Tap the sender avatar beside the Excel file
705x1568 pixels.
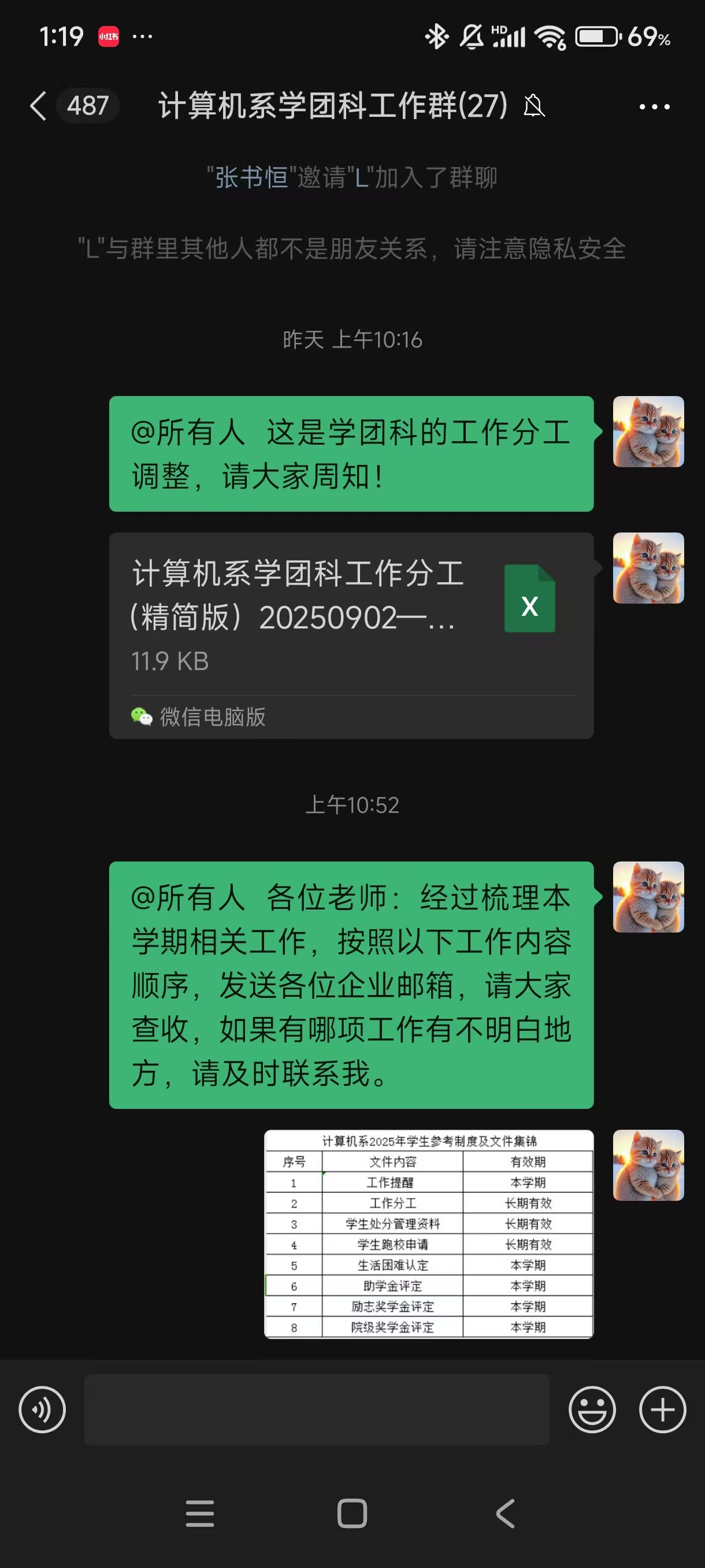(648, 568)
